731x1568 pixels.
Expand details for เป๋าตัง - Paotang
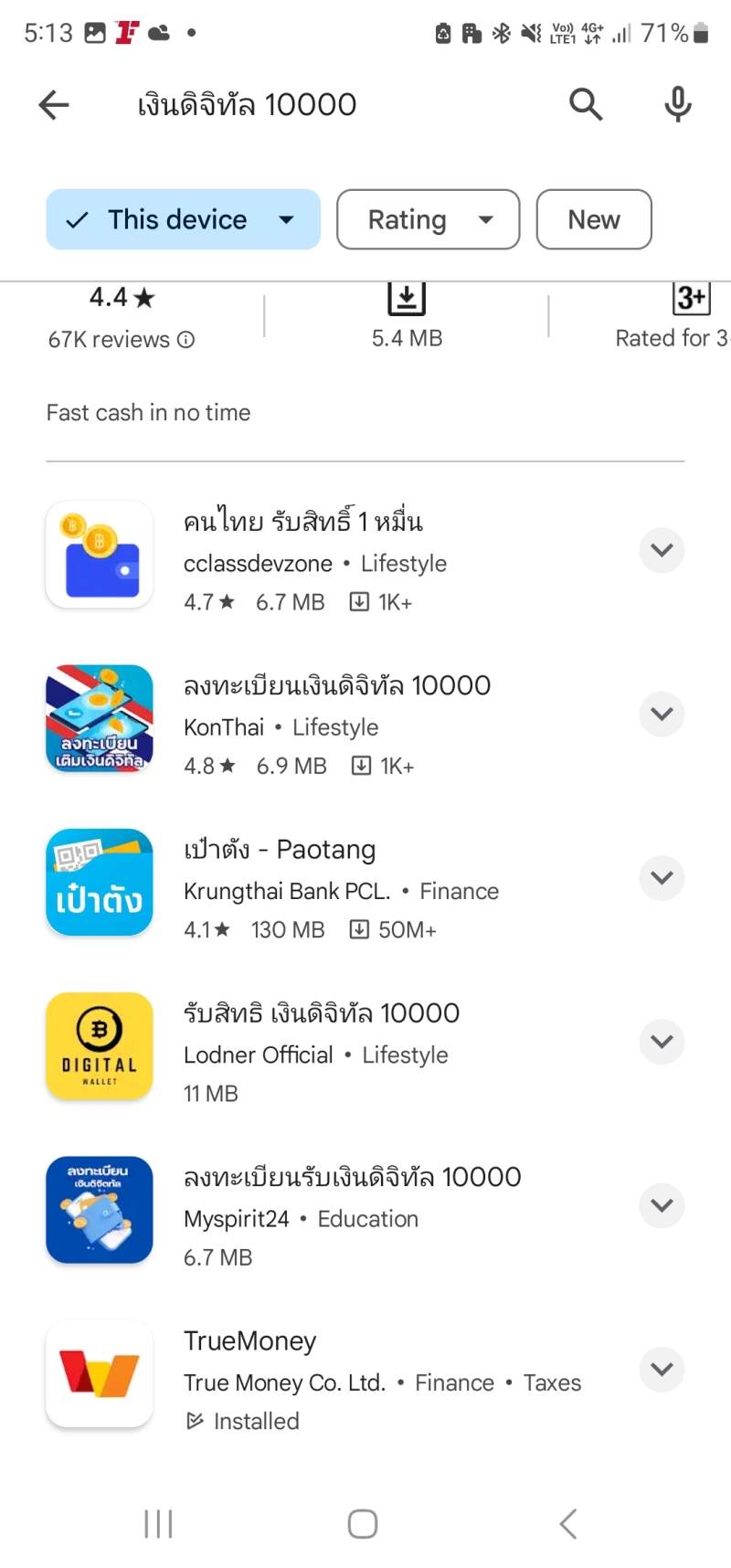point(662,877)
